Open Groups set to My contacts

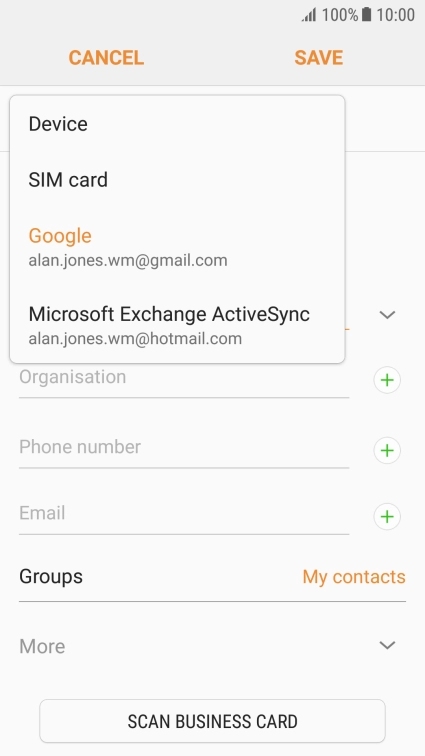tap(212, 577)
